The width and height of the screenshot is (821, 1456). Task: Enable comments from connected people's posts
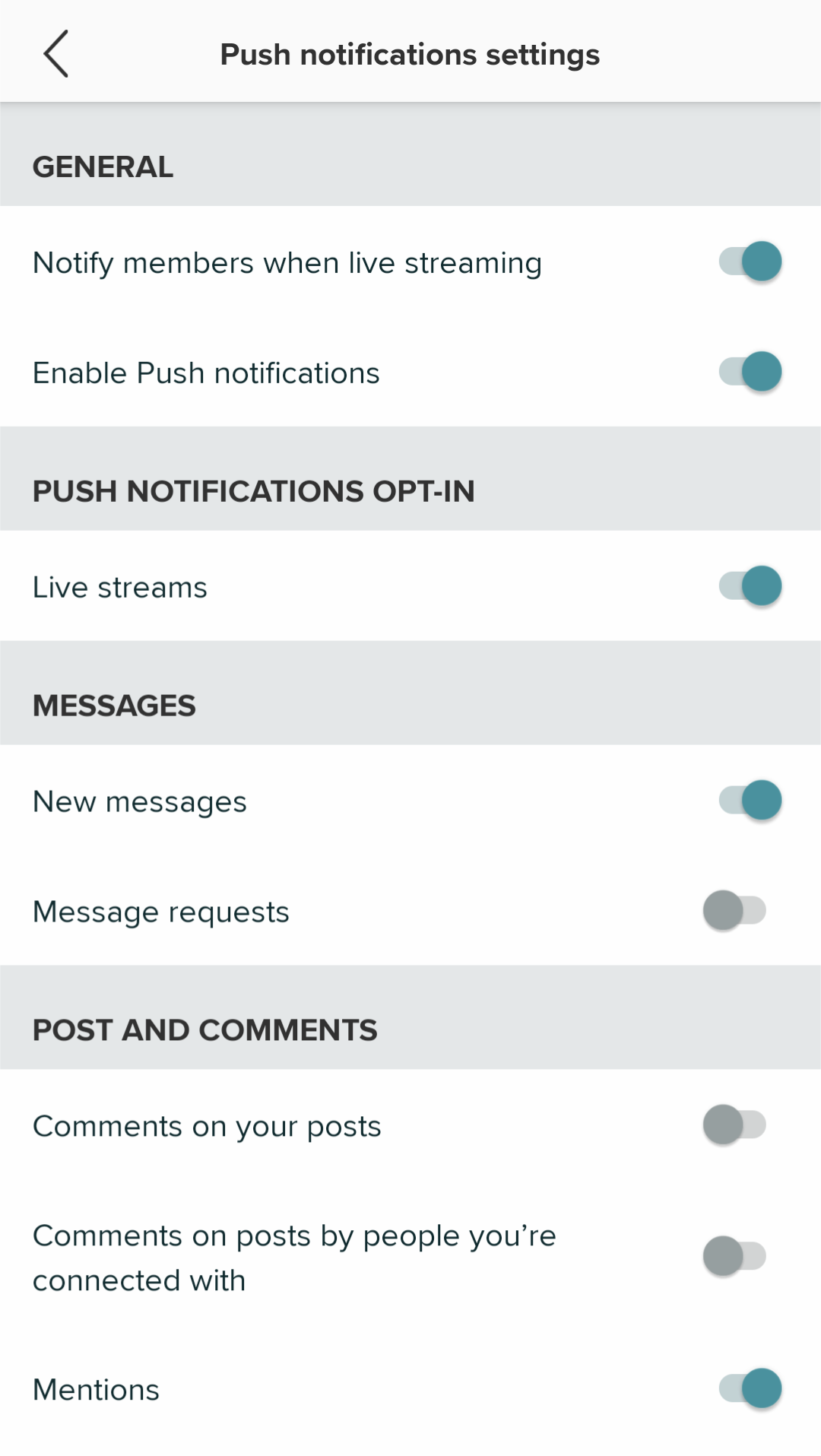pyautogui.click(x=734, y=1256)
